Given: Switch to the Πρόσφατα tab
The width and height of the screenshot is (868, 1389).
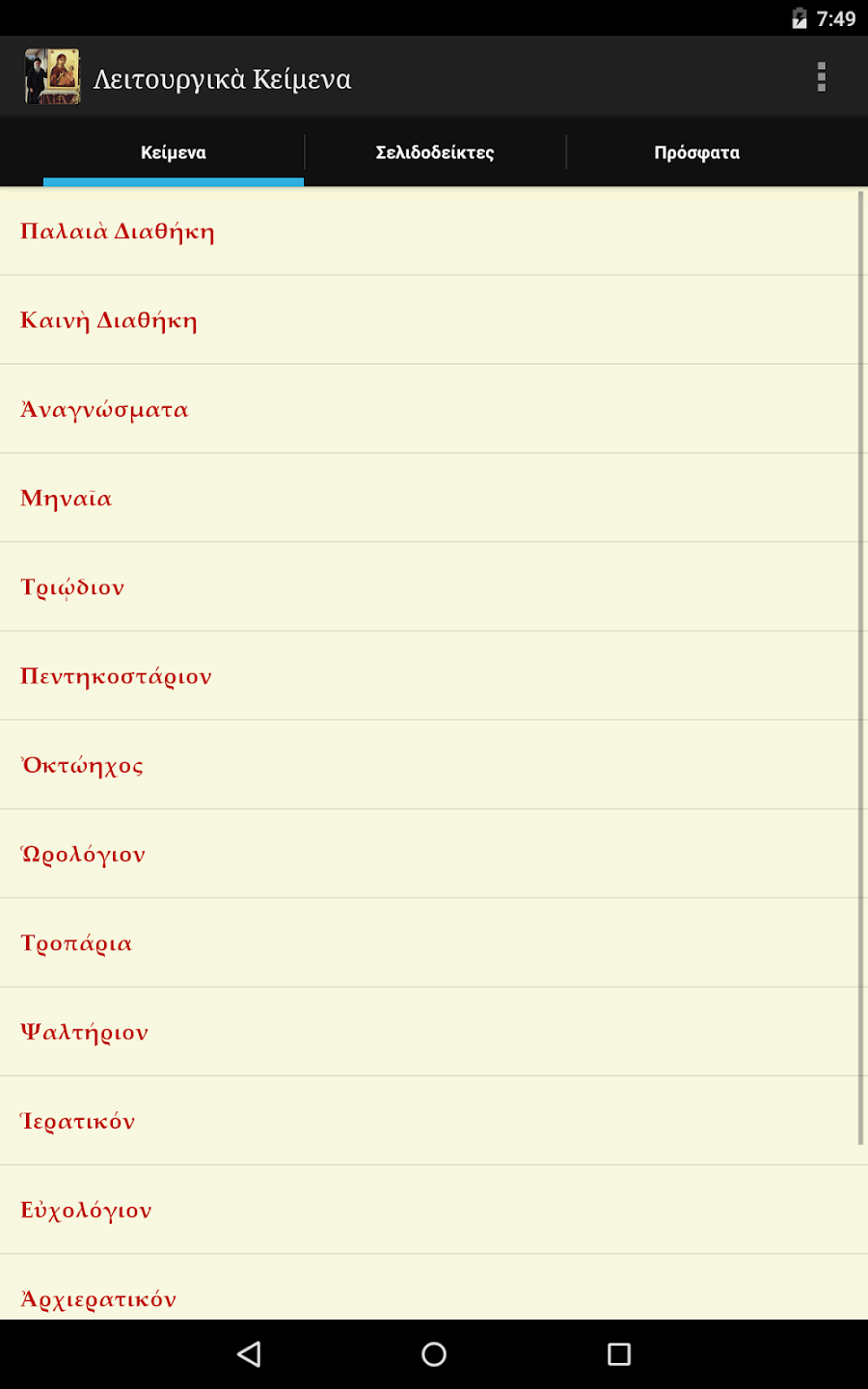Looking at the screenshot, I should click(696, 152).
